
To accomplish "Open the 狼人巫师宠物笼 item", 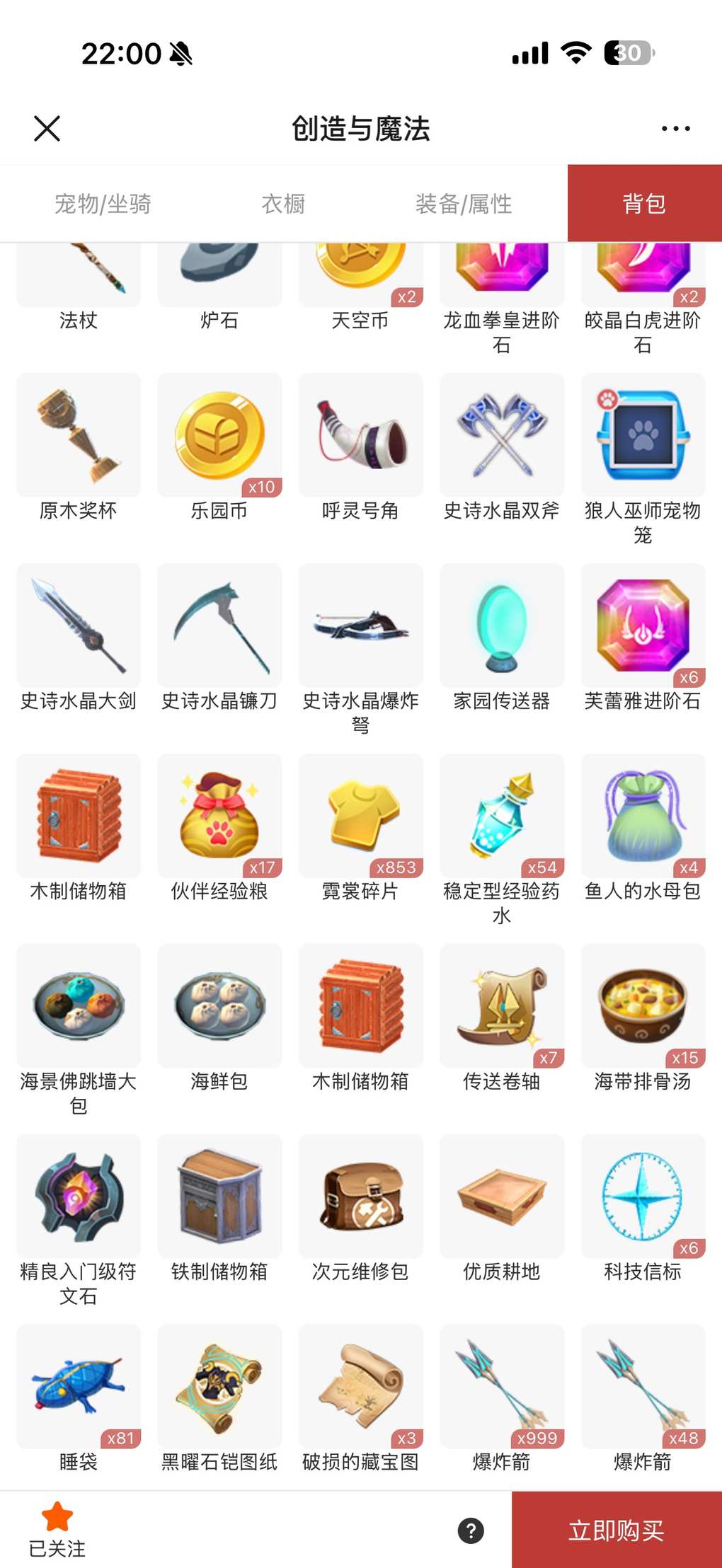I will tap(643, 435).
